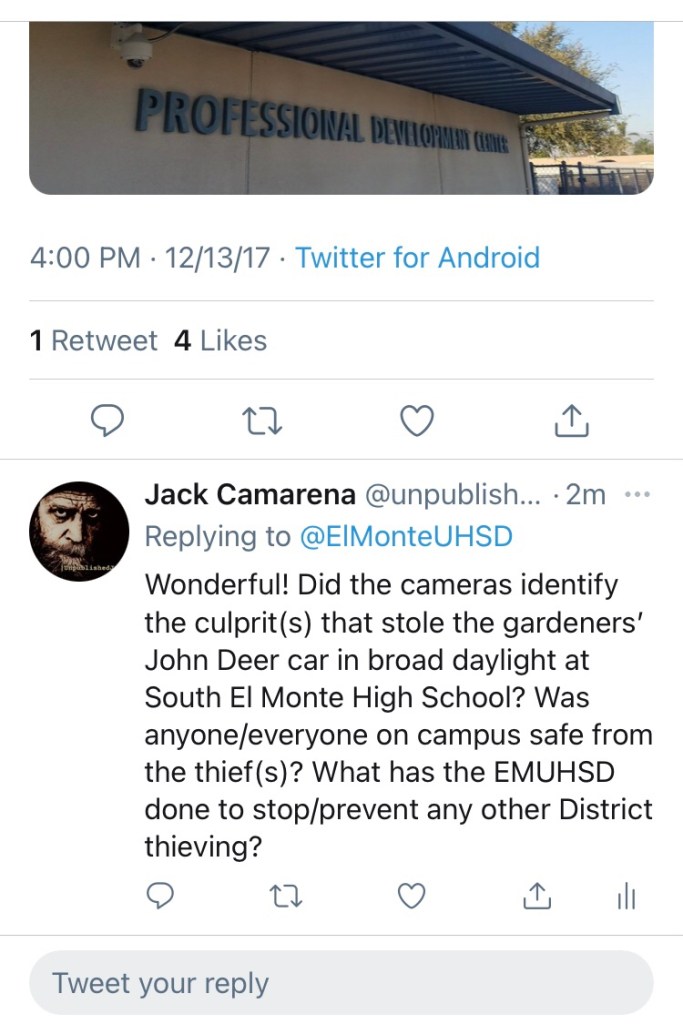
Task: Open the Twitter for Android source link
Action: coord(417,258)
